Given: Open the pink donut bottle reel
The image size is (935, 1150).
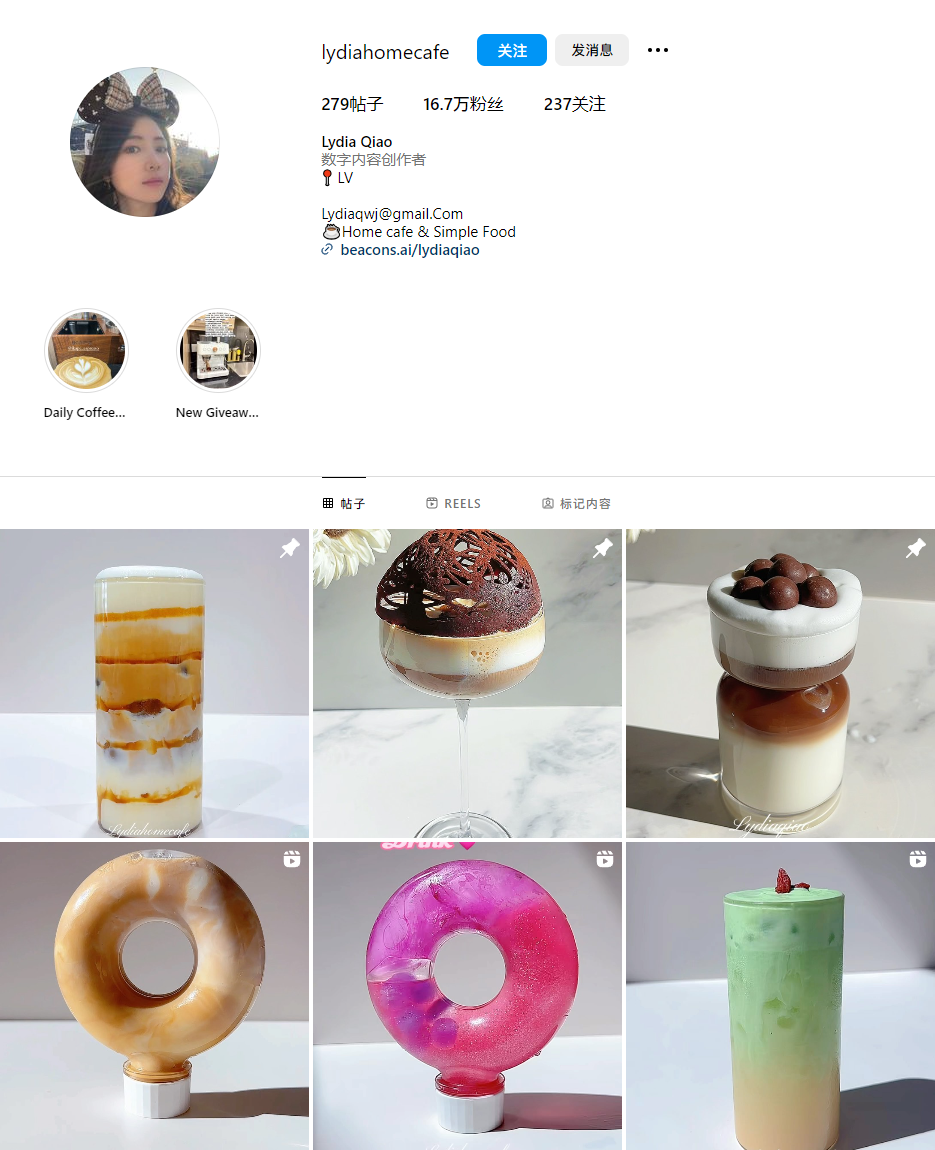Looking at the screenshot, I should click(467, 996).
